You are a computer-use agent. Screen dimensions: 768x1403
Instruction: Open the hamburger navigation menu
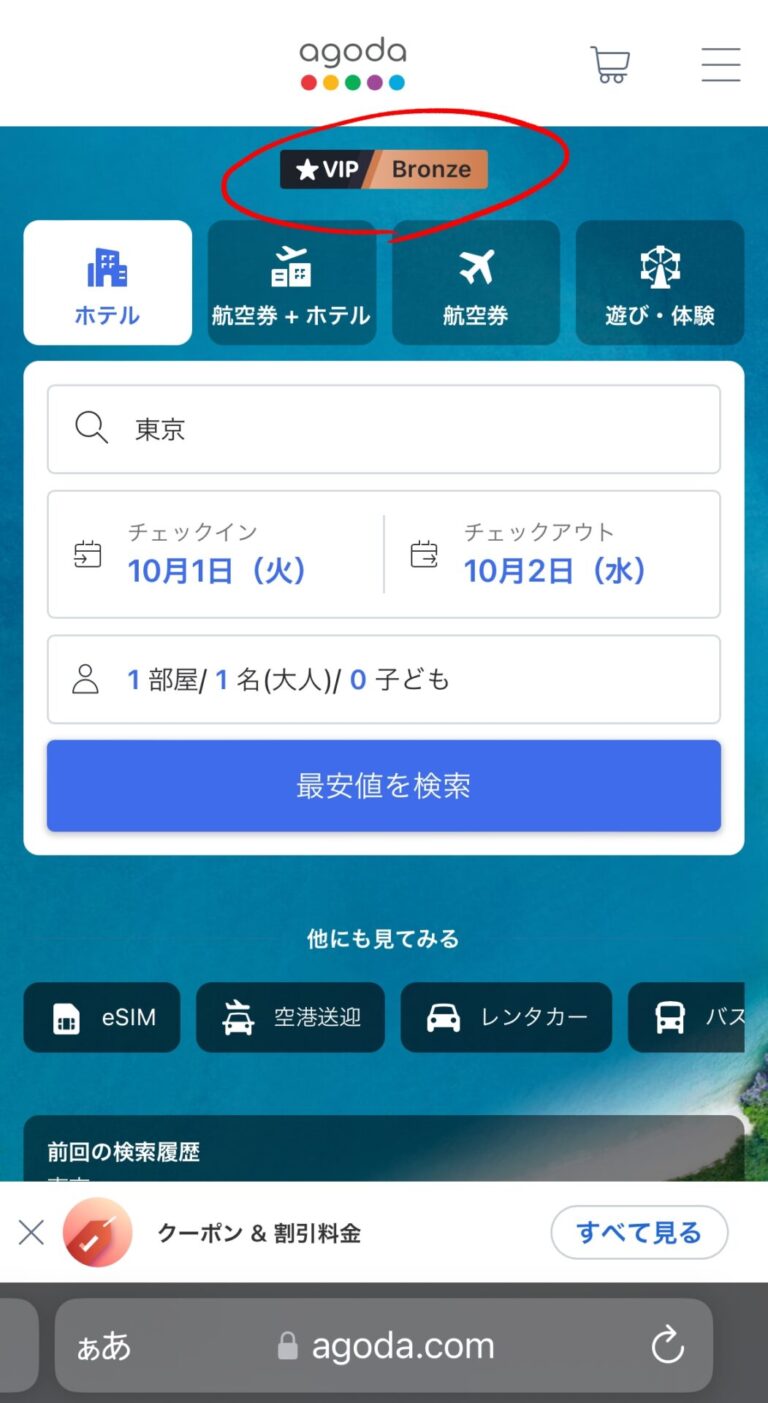[x=720, y=63]
